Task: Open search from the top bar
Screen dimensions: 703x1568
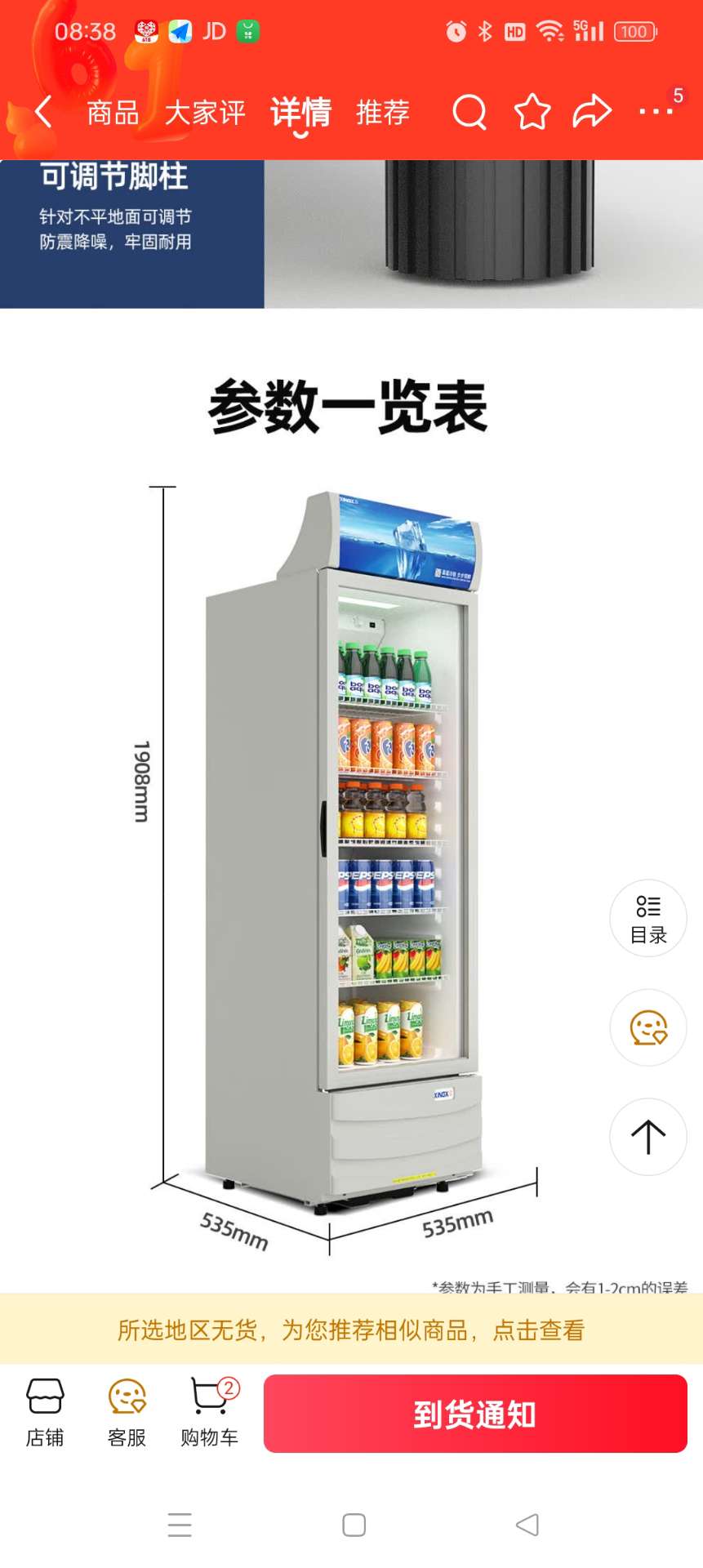Action: click(469, 112)
